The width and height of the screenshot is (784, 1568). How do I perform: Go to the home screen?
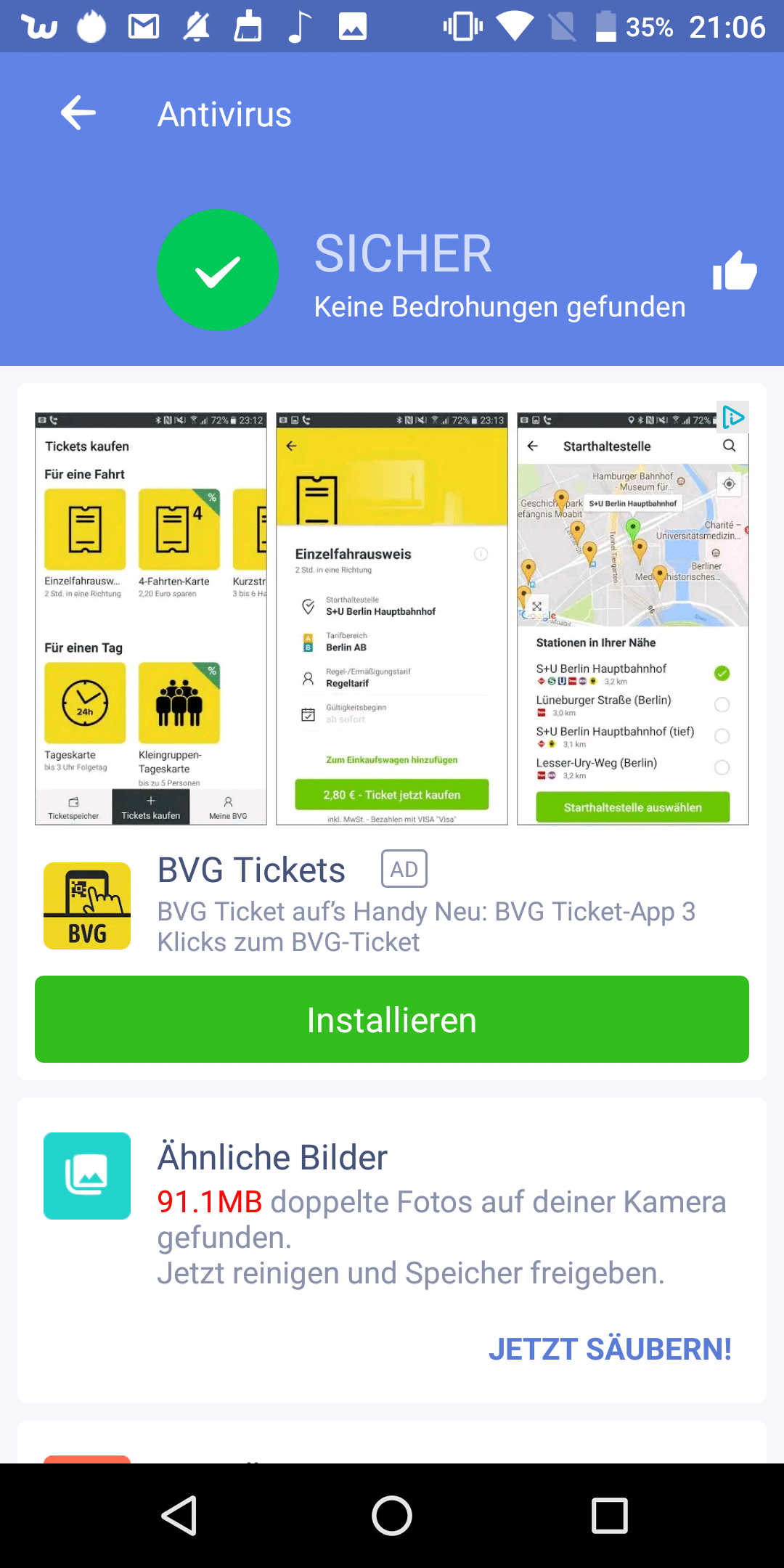[392, 1516]
